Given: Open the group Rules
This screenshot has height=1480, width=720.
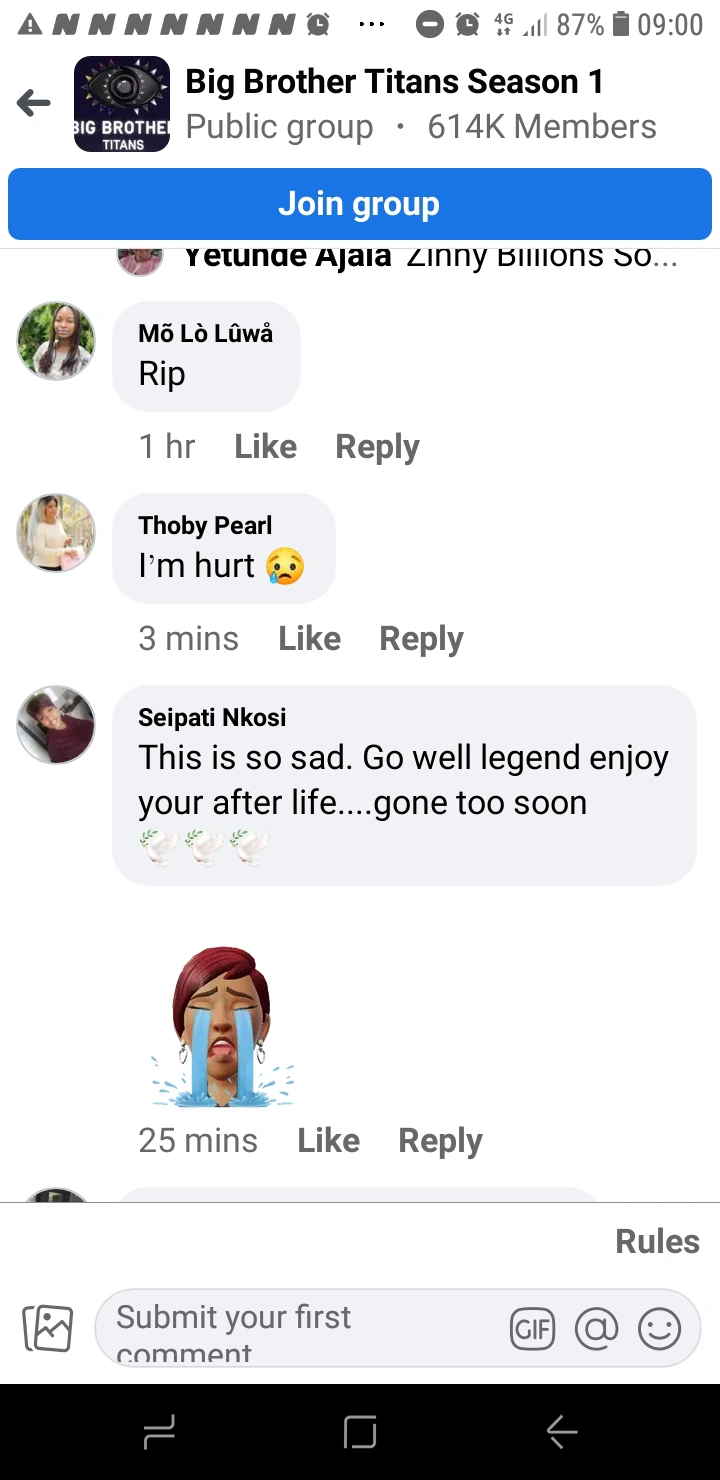Looking at the screenshot, I should (x=657, y=1241).
